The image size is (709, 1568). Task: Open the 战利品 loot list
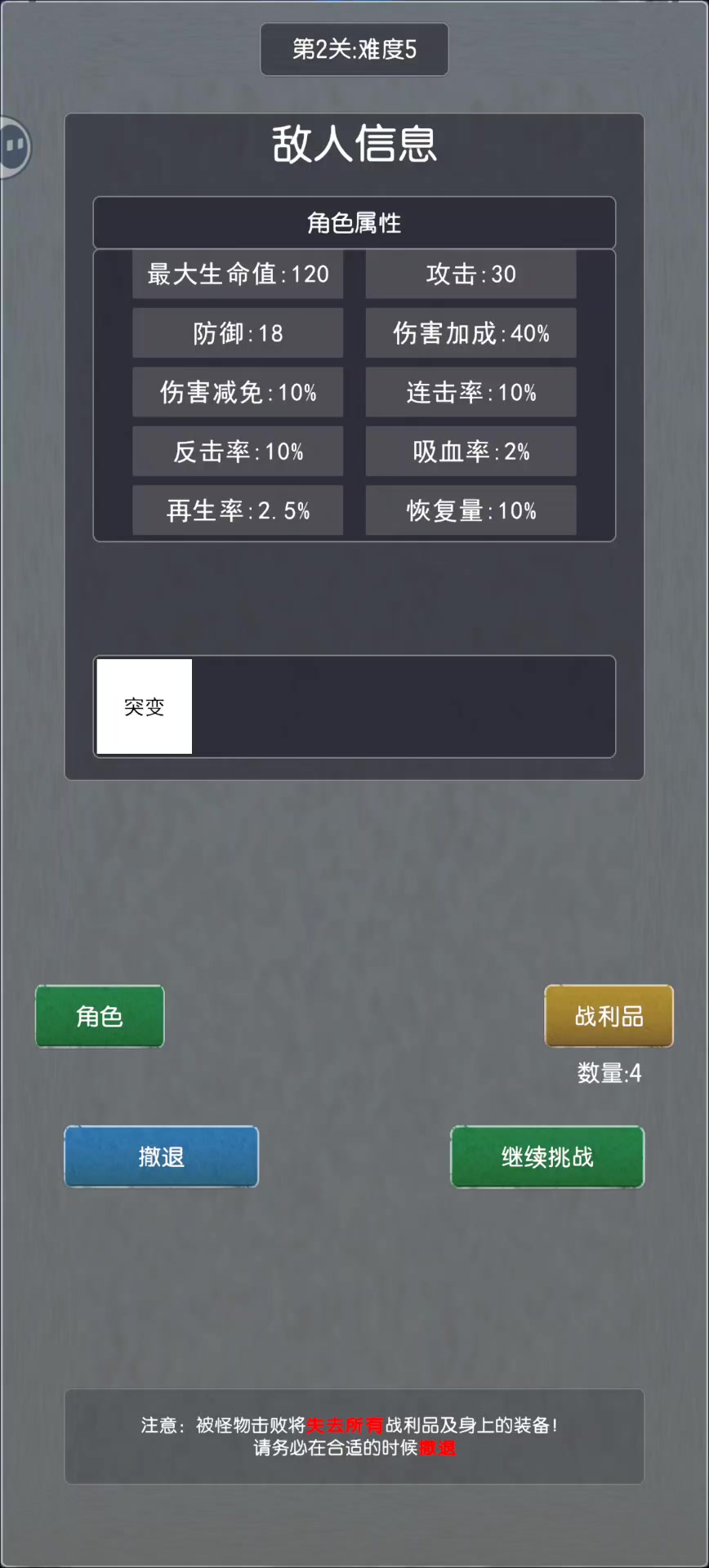click(609, 1016)
